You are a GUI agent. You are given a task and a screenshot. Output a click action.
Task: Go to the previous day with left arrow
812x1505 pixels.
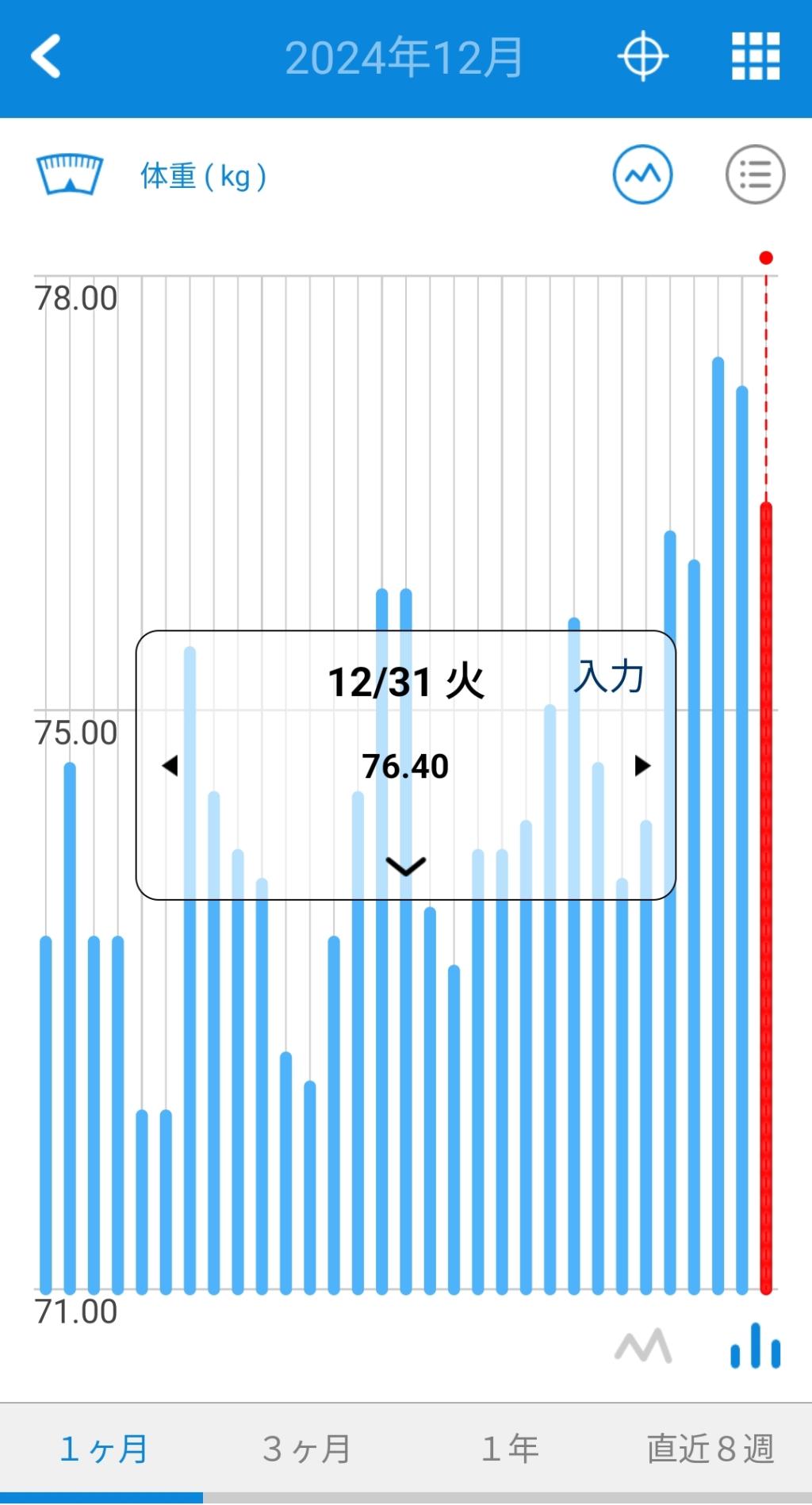169,766
